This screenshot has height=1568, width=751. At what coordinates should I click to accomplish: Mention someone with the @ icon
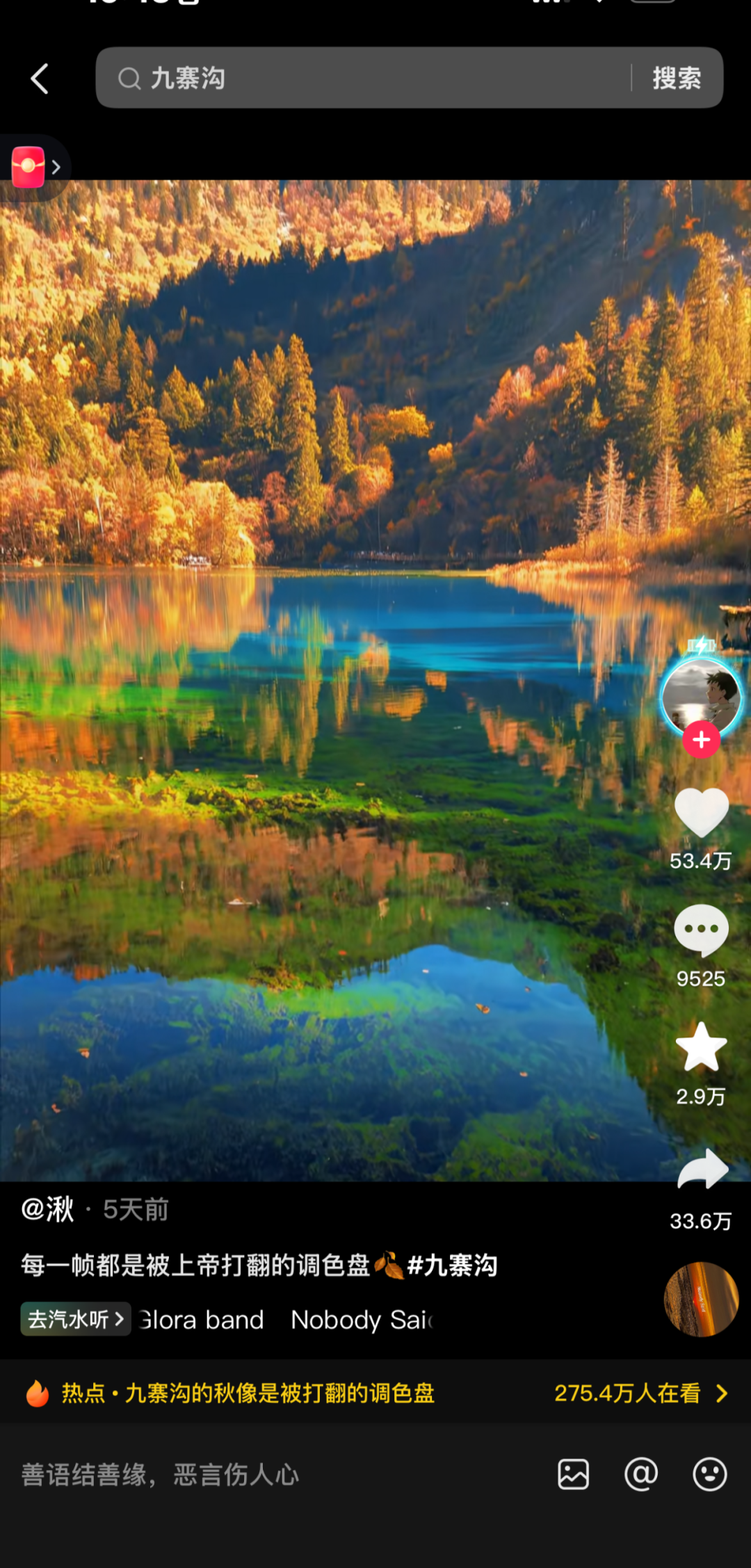tap(641, 1474)
